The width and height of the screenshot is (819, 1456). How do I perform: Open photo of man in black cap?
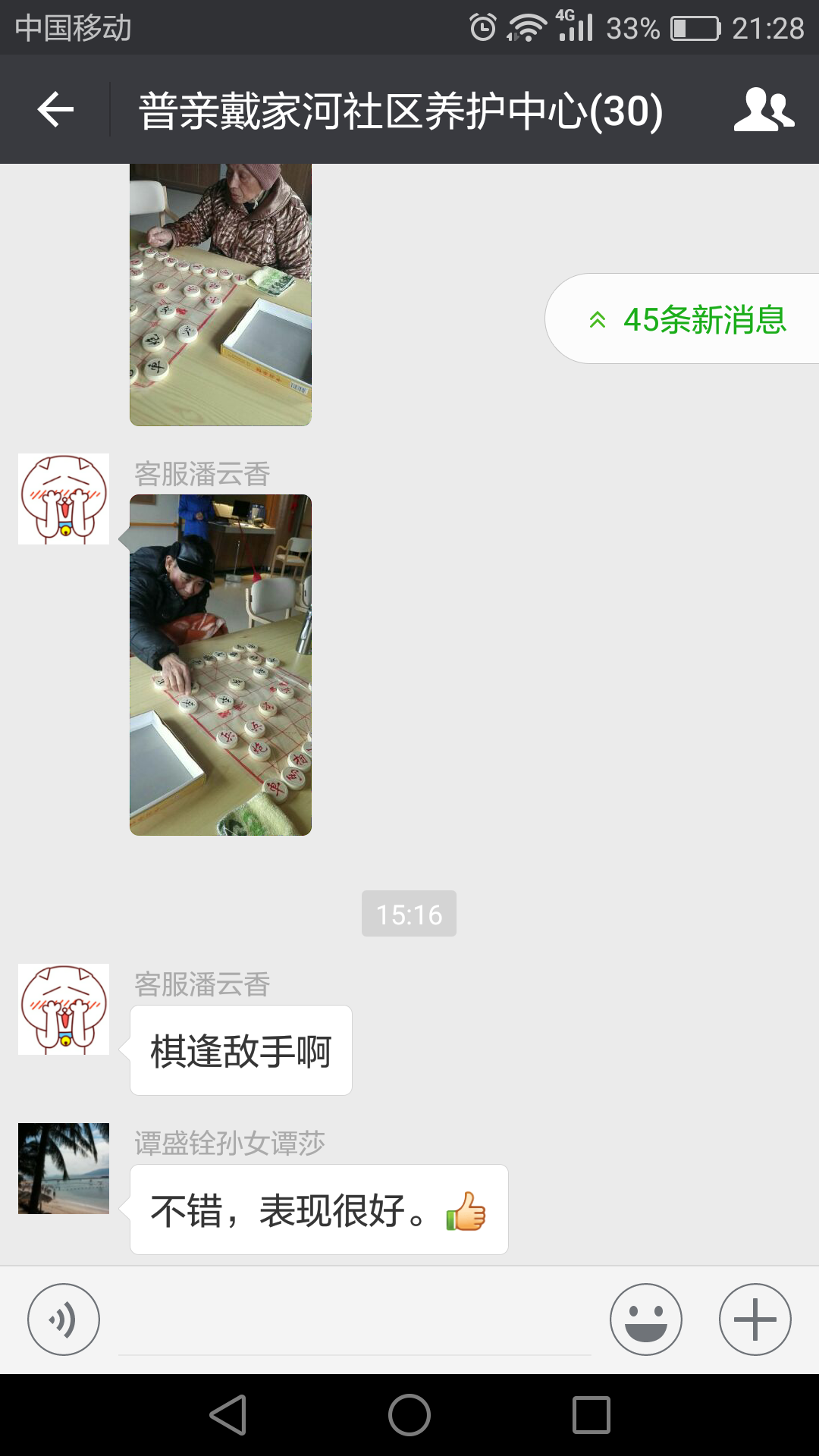click(221, 664)
